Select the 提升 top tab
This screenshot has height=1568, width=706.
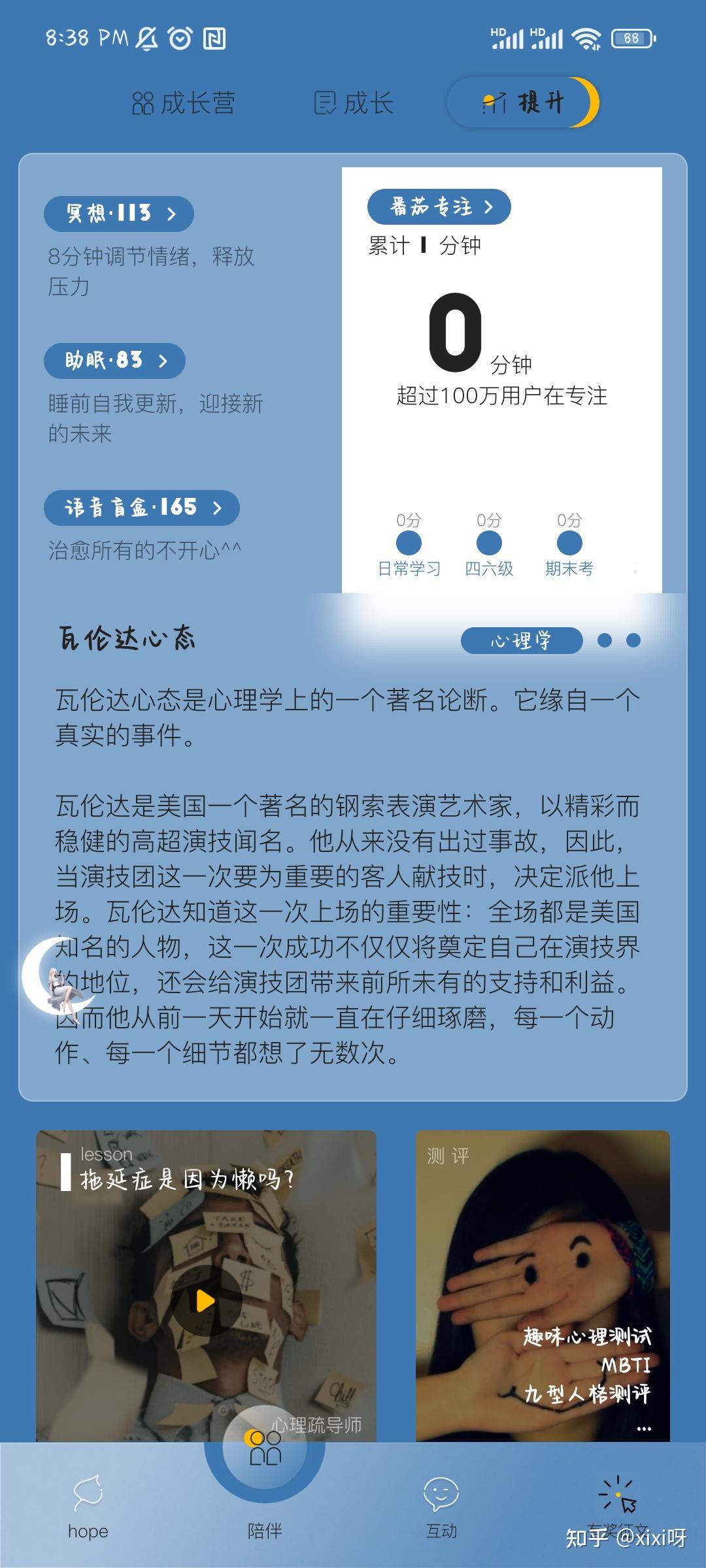point(523,103)
